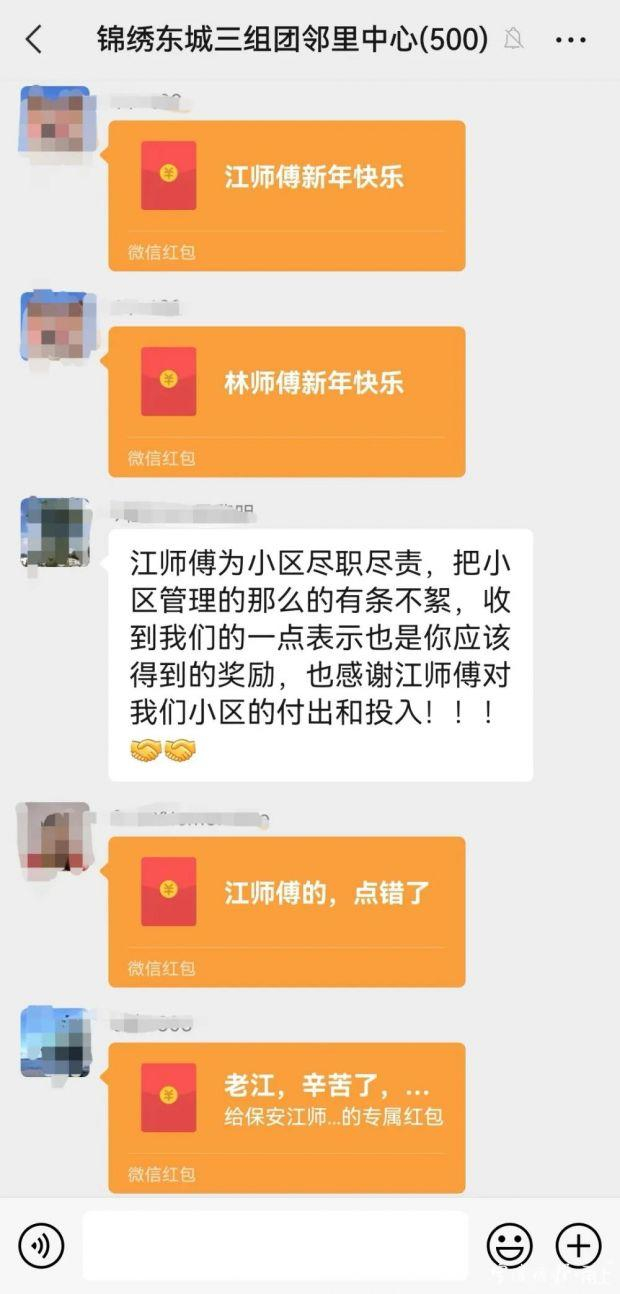Open the 江师傅的，点错了 red packet
The image size is (620, 1294).
[x=287, y=911]
